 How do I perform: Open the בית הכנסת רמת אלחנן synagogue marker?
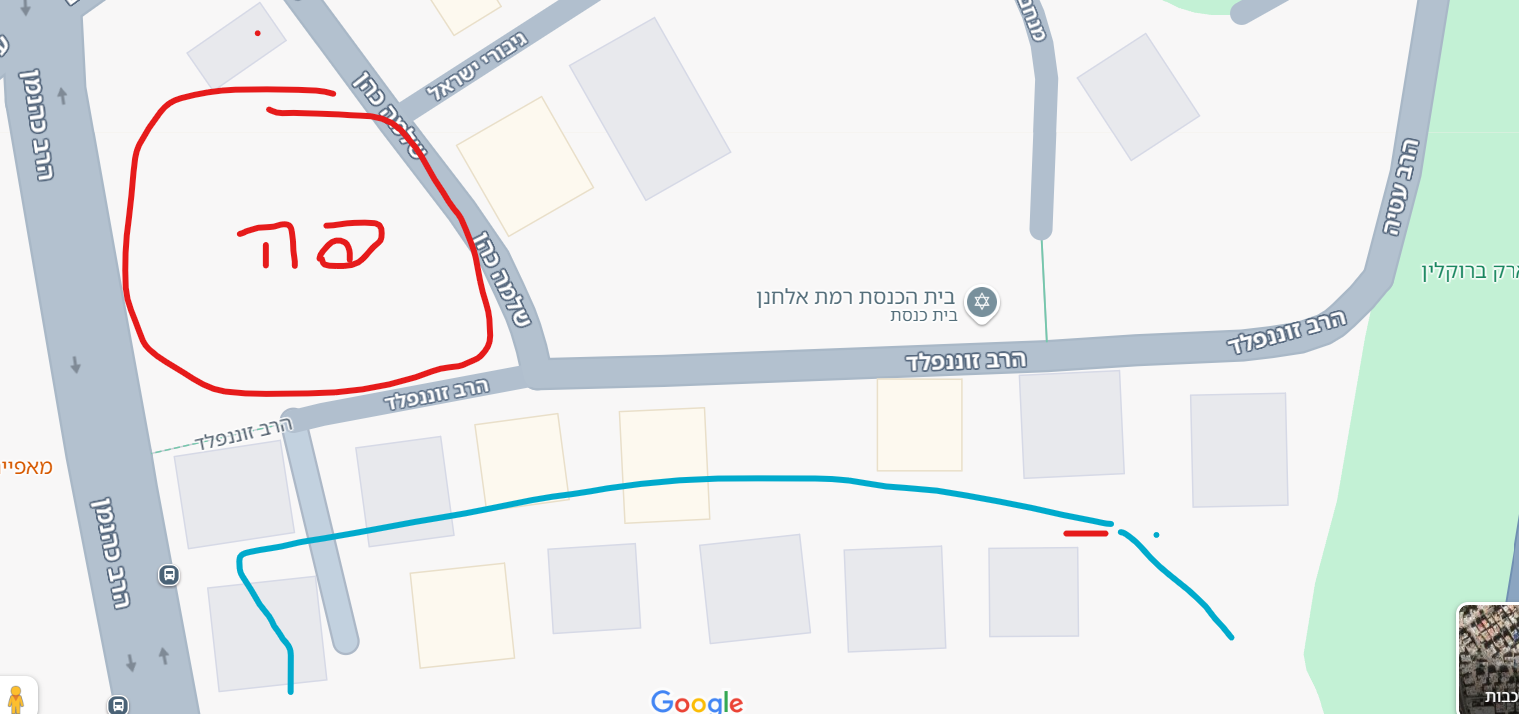pos(981,302)
